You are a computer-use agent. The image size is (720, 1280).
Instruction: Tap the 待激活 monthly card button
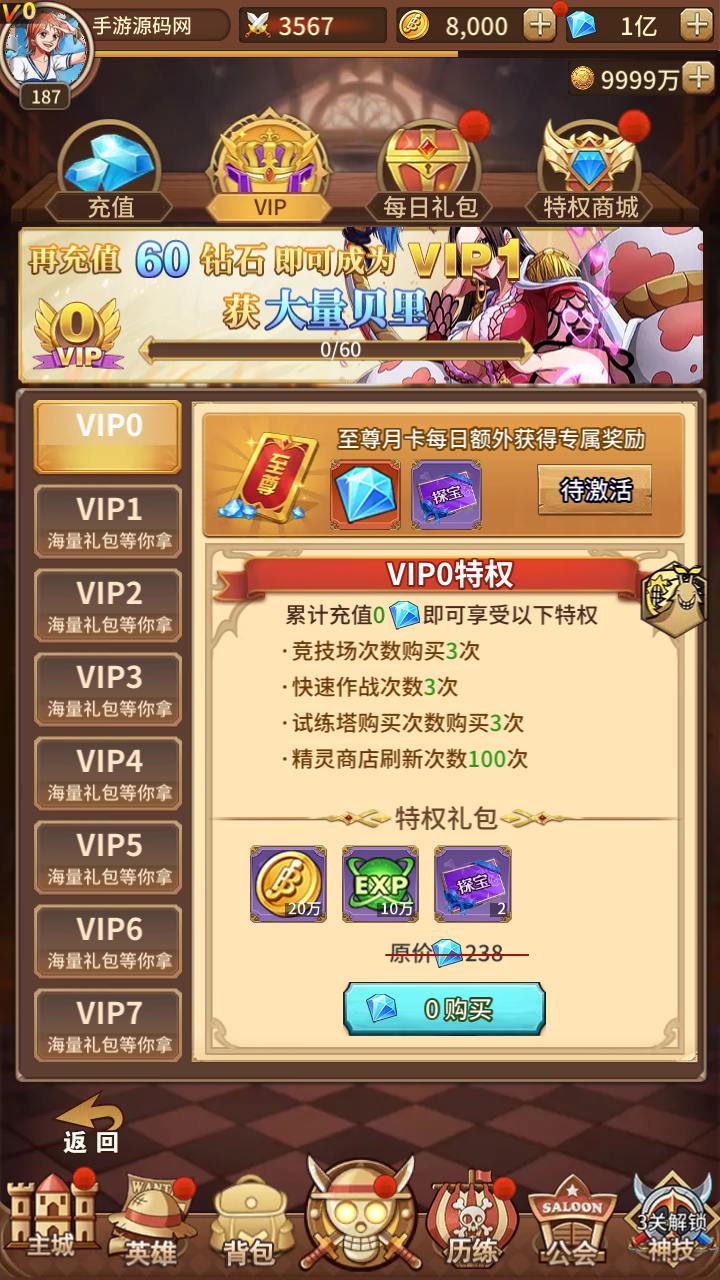pos(595,490)
